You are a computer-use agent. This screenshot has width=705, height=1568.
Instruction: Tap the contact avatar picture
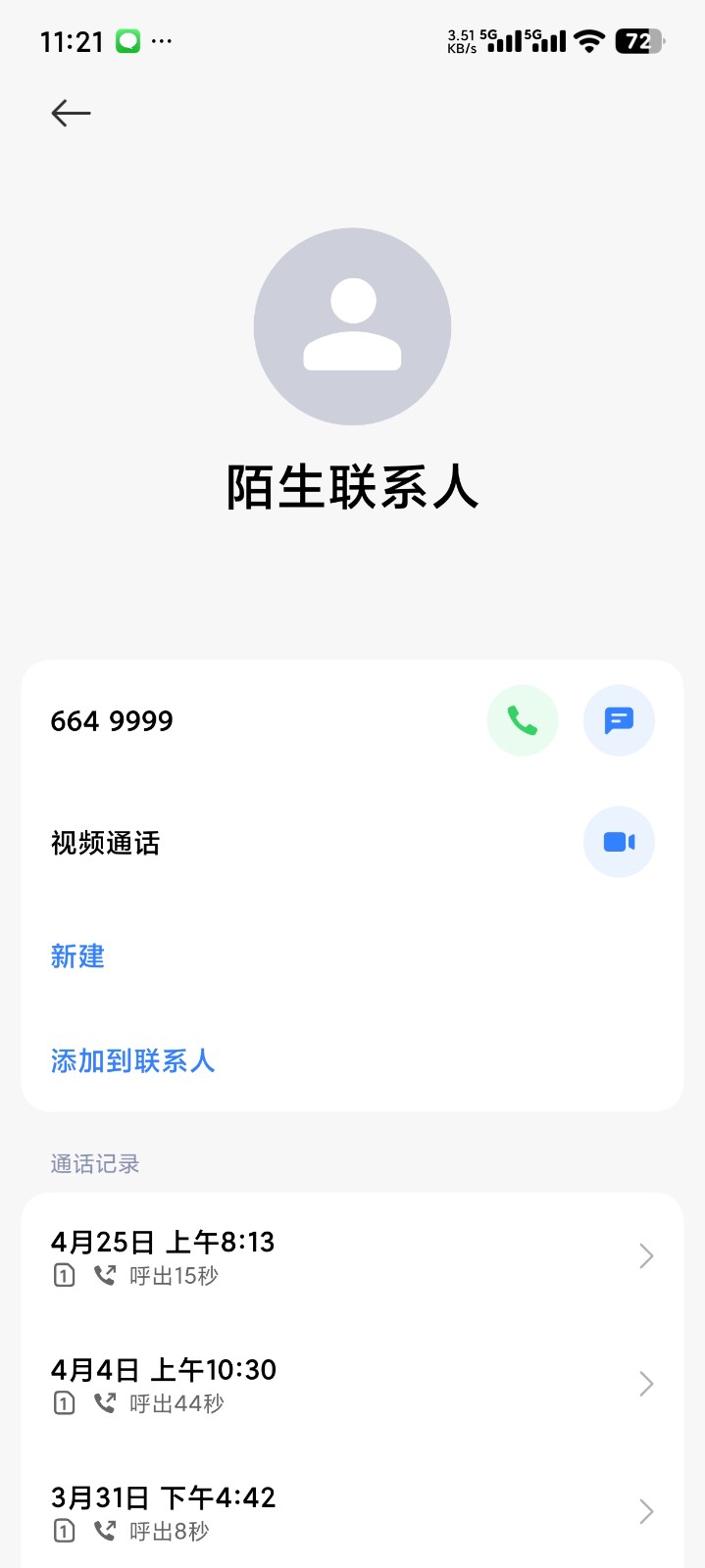(x=352, y=326)
